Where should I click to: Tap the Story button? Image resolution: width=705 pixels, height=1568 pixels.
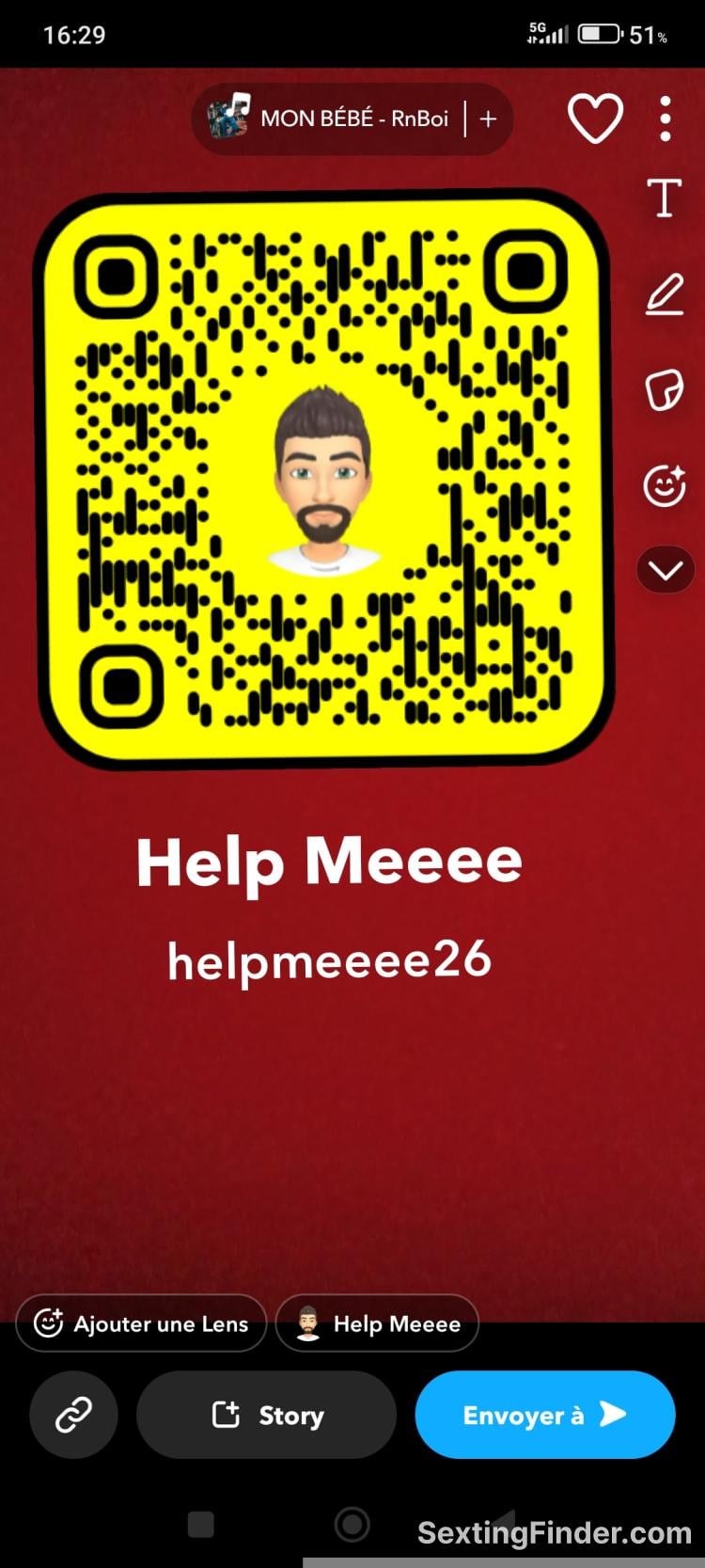[x=267, y=1415]
